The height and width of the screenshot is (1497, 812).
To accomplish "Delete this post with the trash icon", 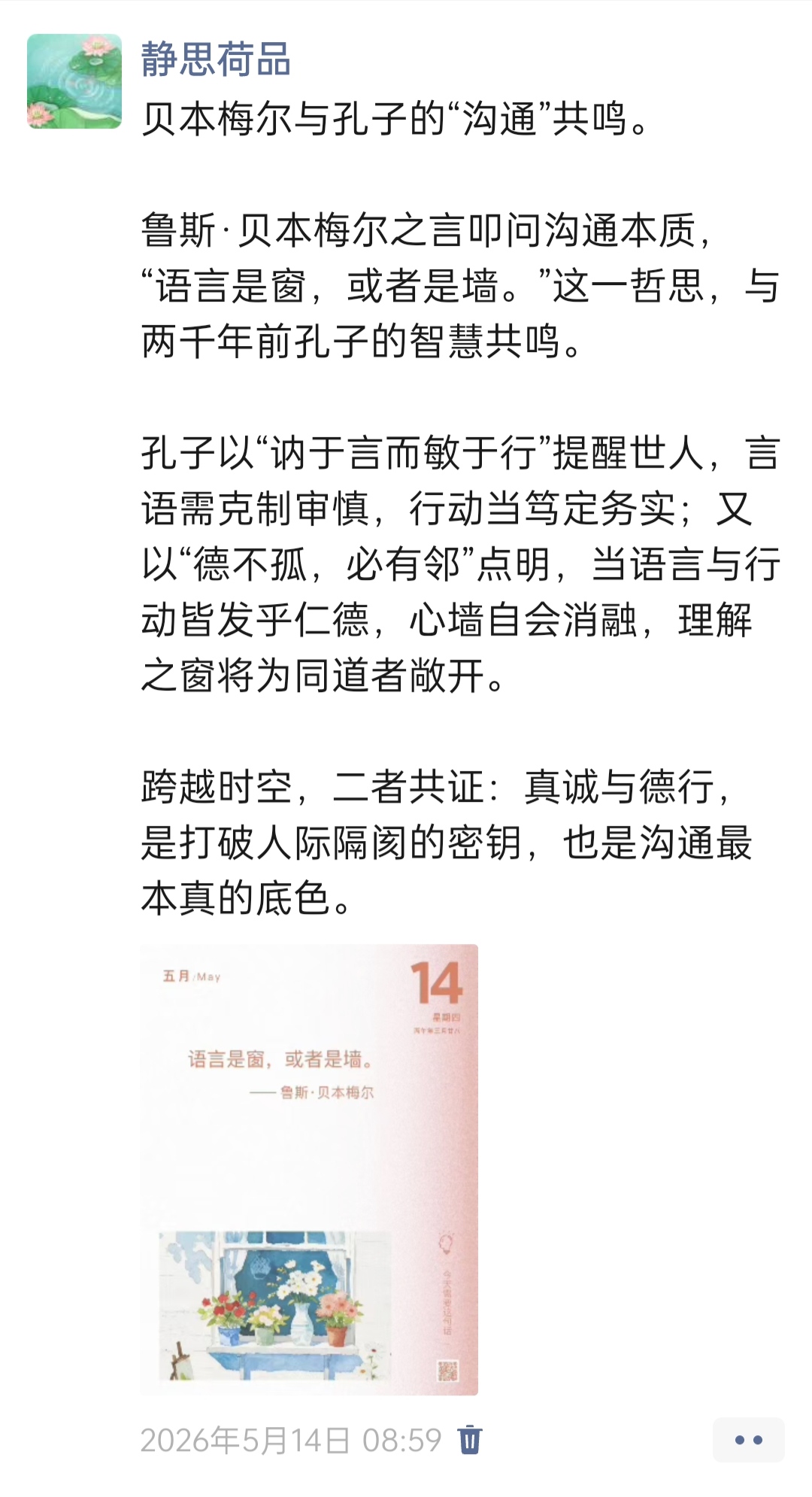I will click(x=470, y=1440).
